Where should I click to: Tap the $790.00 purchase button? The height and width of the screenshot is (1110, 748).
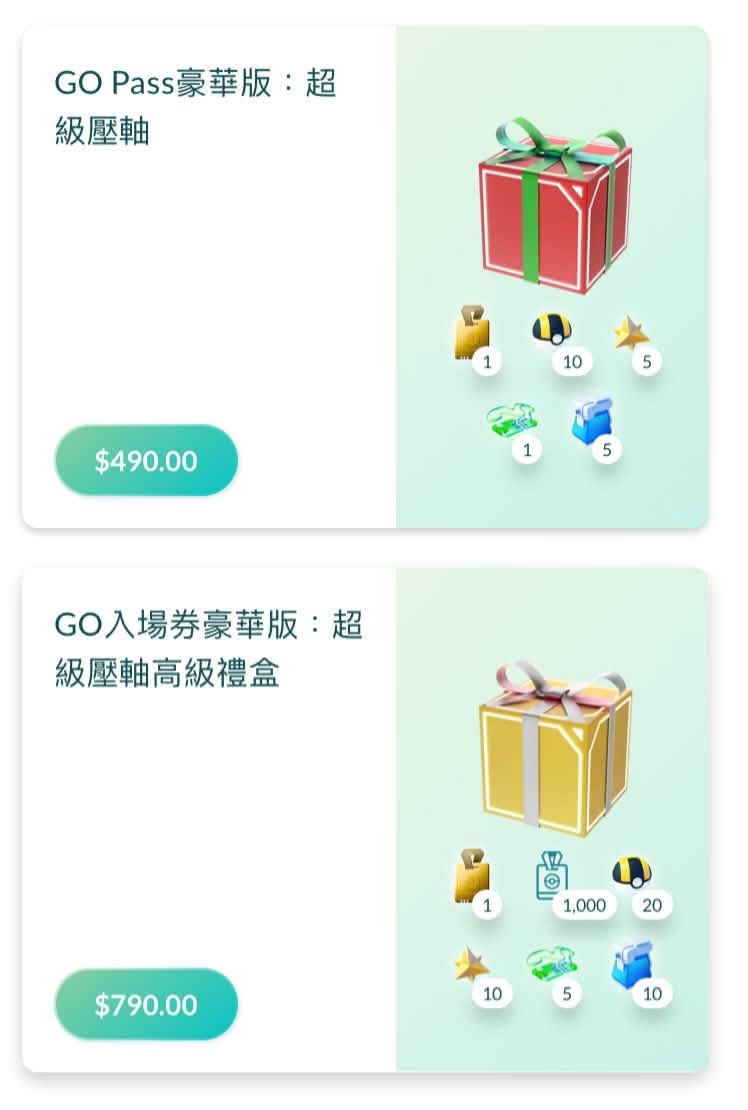tap(146, 1005)
